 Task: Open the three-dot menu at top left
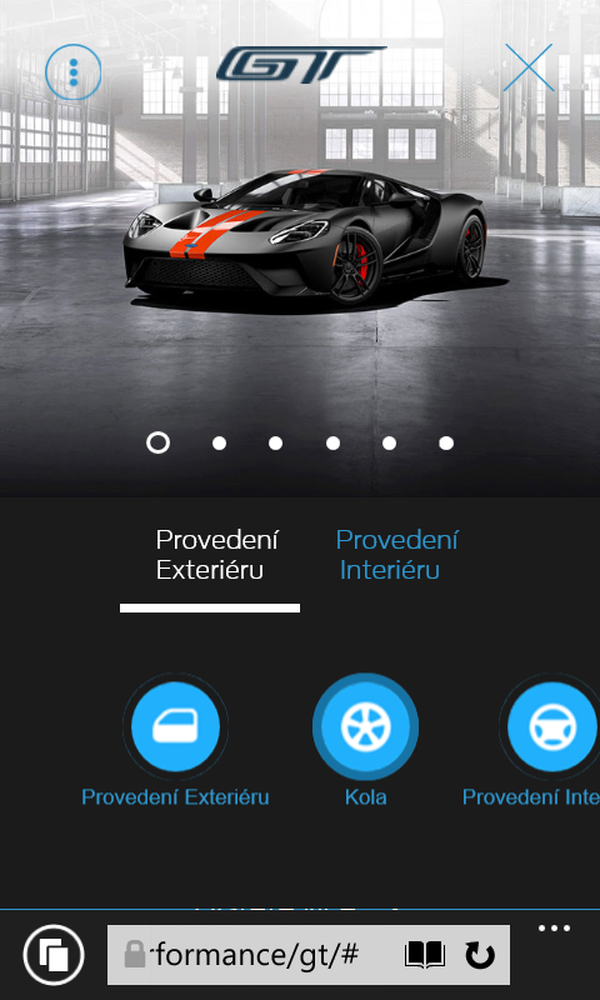pos(73,72)
